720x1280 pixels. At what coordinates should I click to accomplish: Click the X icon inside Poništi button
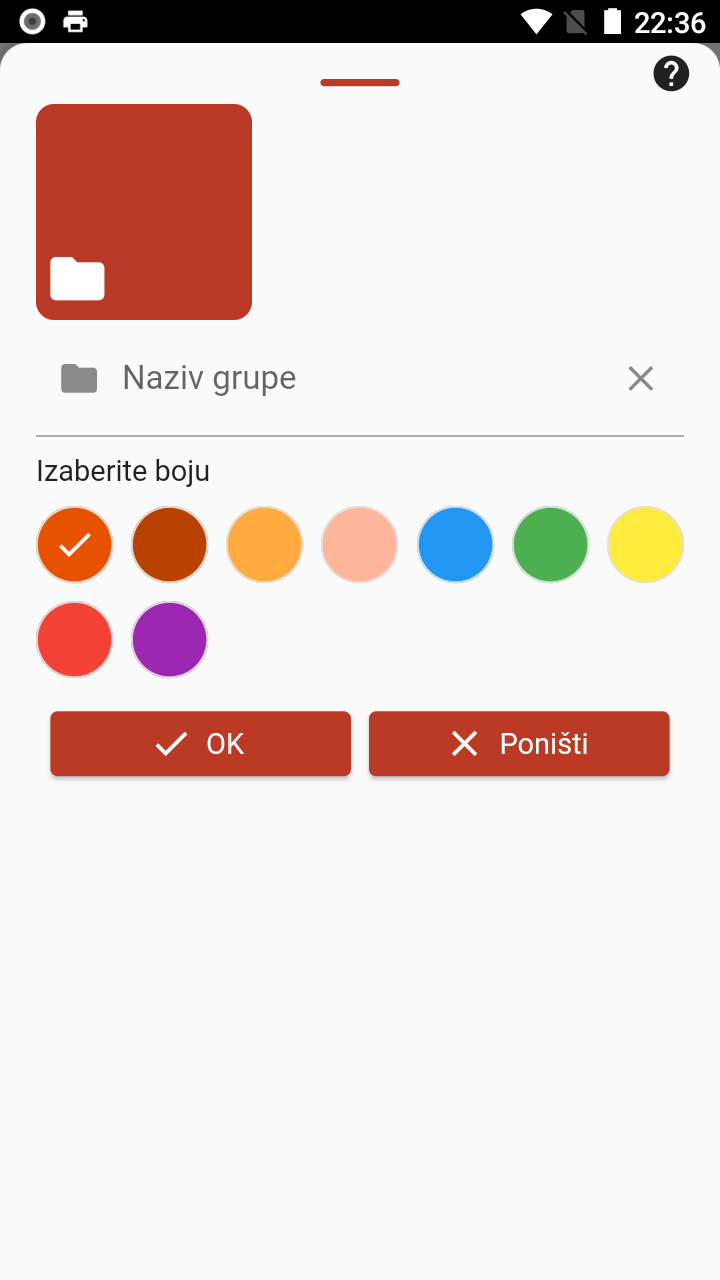coord(464,743)
